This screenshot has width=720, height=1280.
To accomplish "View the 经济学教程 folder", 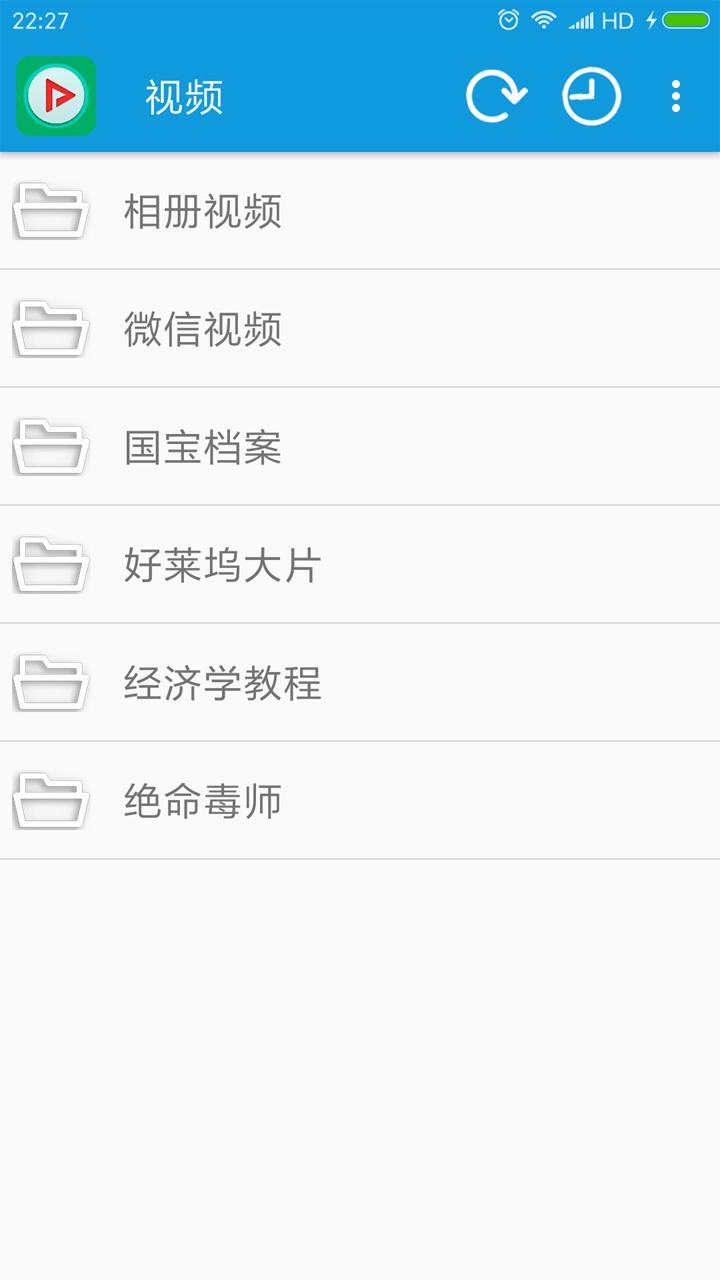I will (x=360, y=682).
